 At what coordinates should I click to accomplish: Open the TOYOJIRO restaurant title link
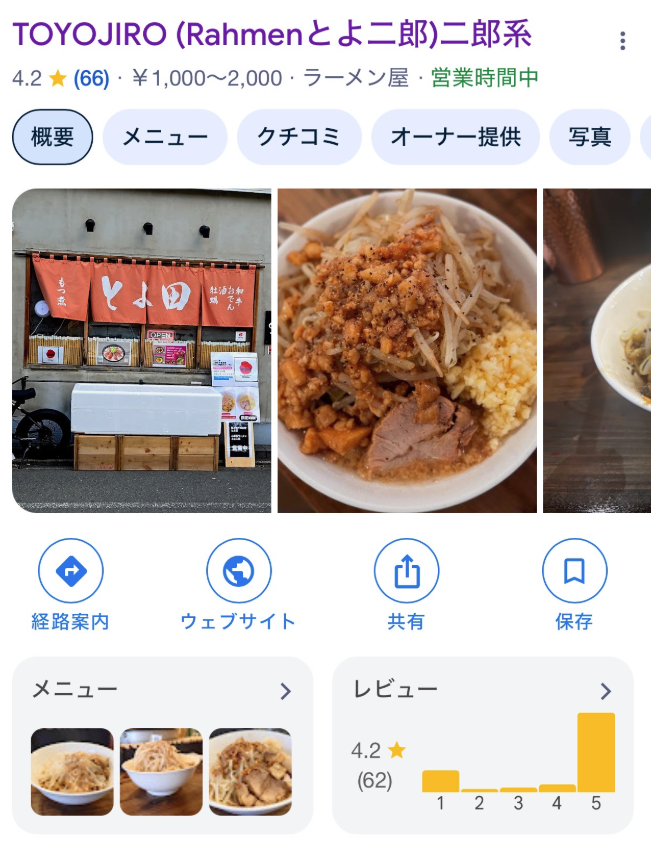click(272, 34)
